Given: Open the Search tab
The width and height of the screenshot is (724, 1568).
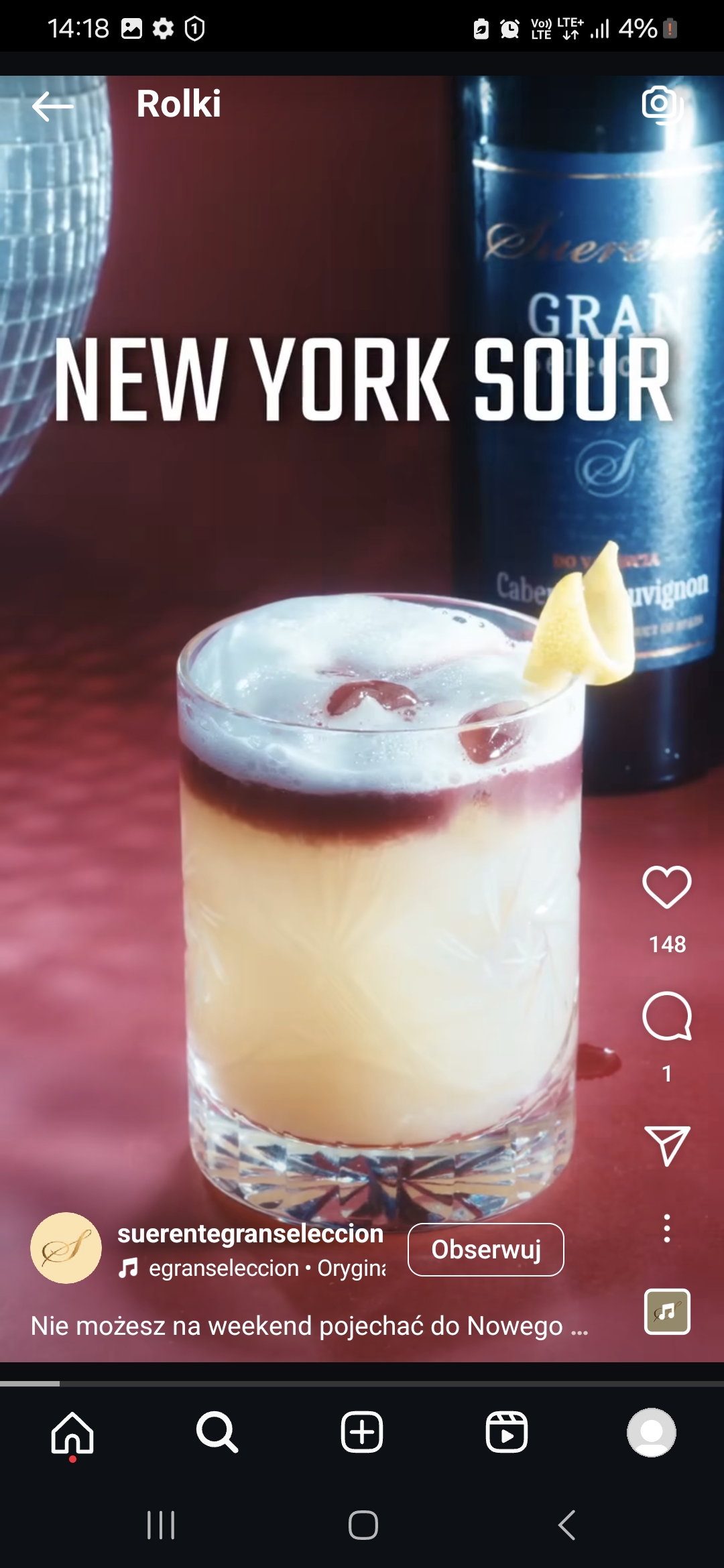Looking at the screenshot, I should pos(217,1433).
